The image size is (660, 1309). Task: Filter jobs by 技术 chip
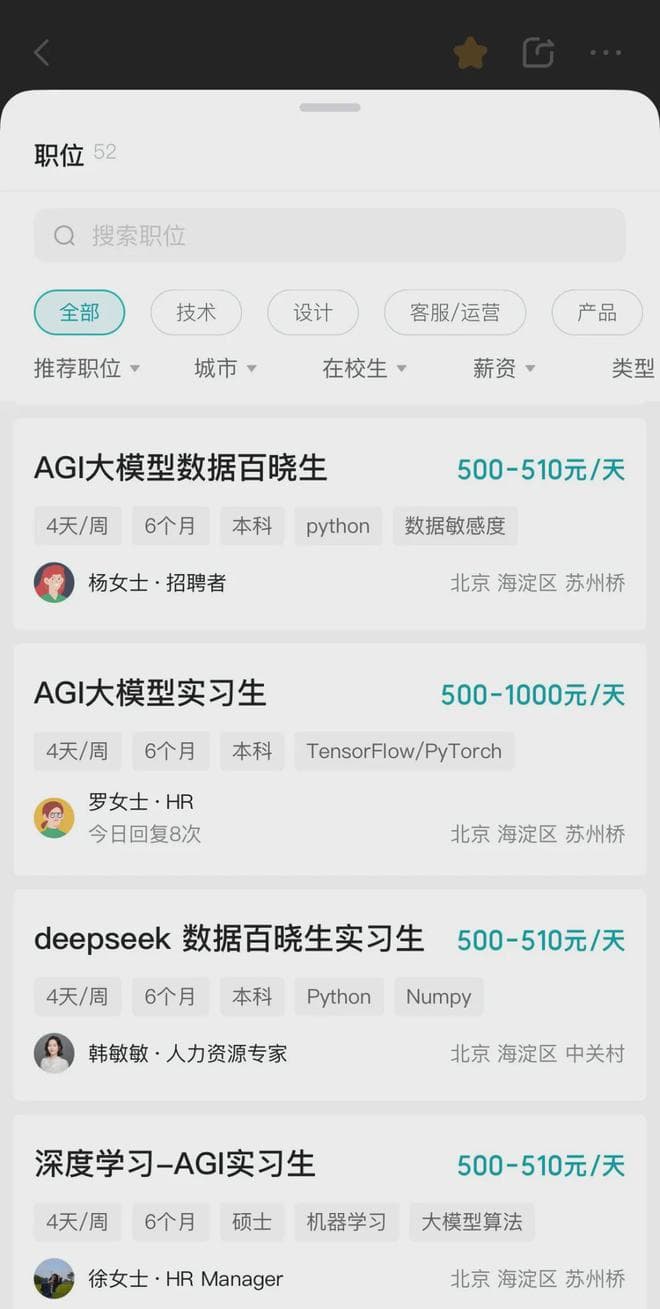point(196,312)
